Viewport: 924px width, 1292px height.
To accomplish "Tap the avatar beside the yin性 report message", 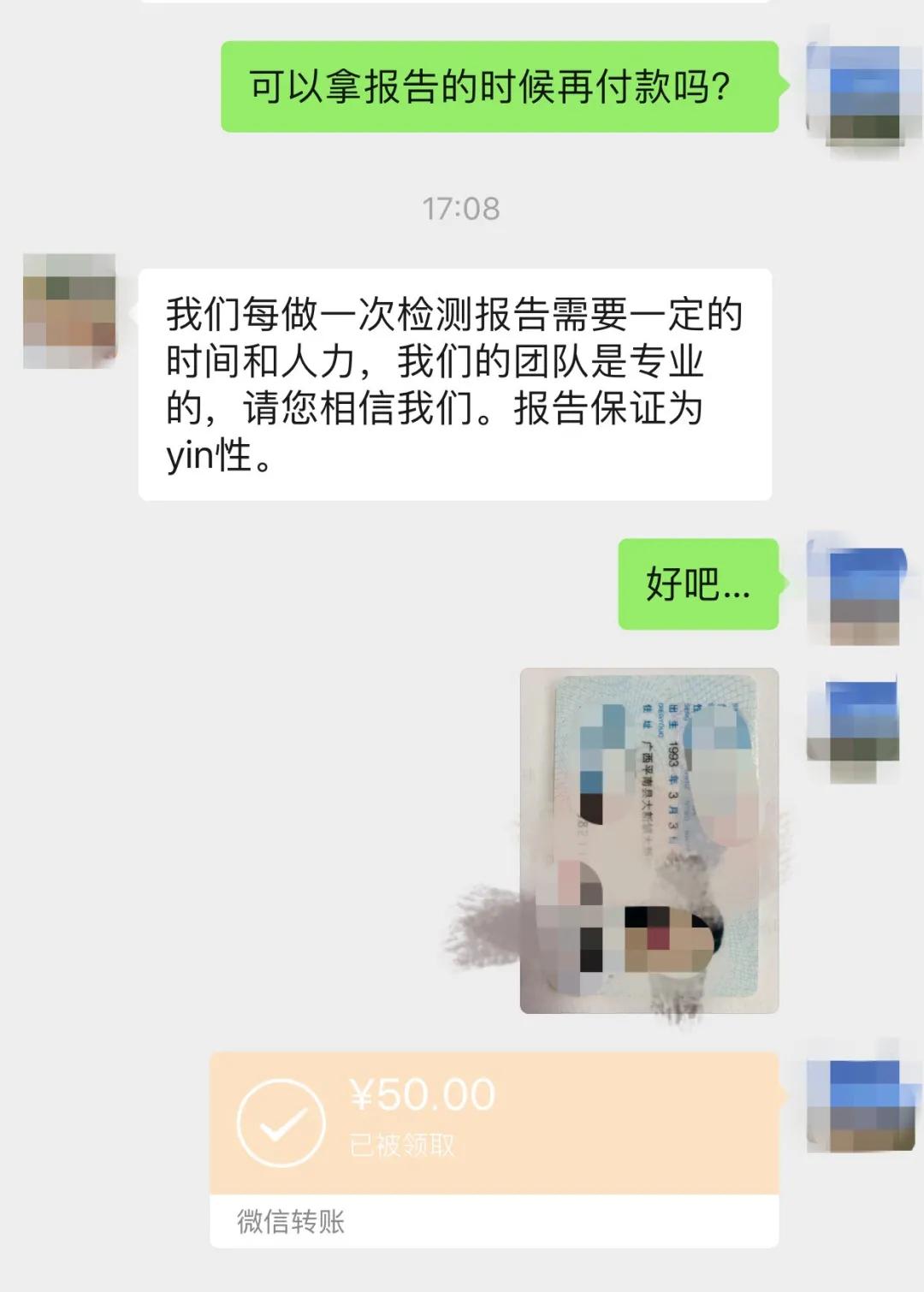I will click(x=69, y=311).
